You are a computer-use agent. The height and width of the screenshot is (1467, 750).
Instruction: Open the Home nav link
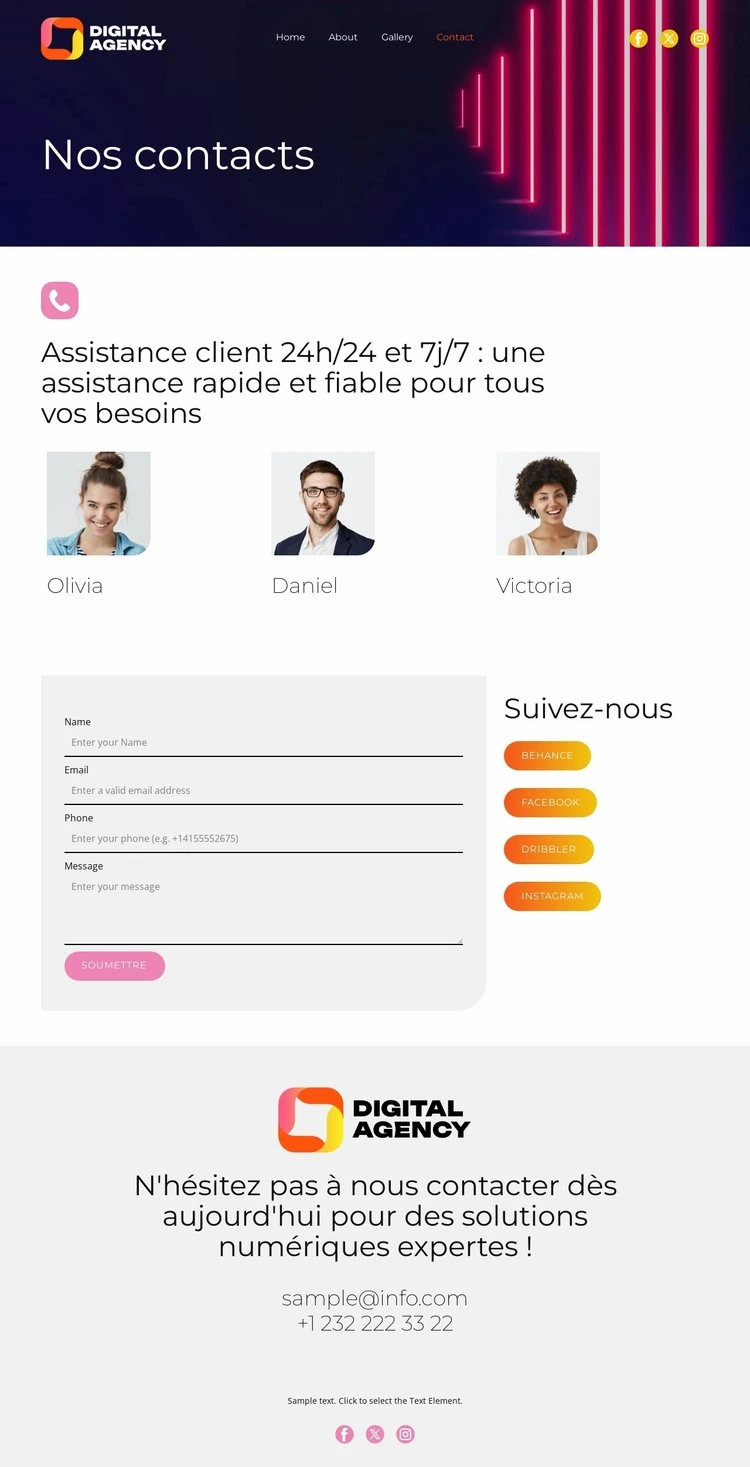pos(290,37)
